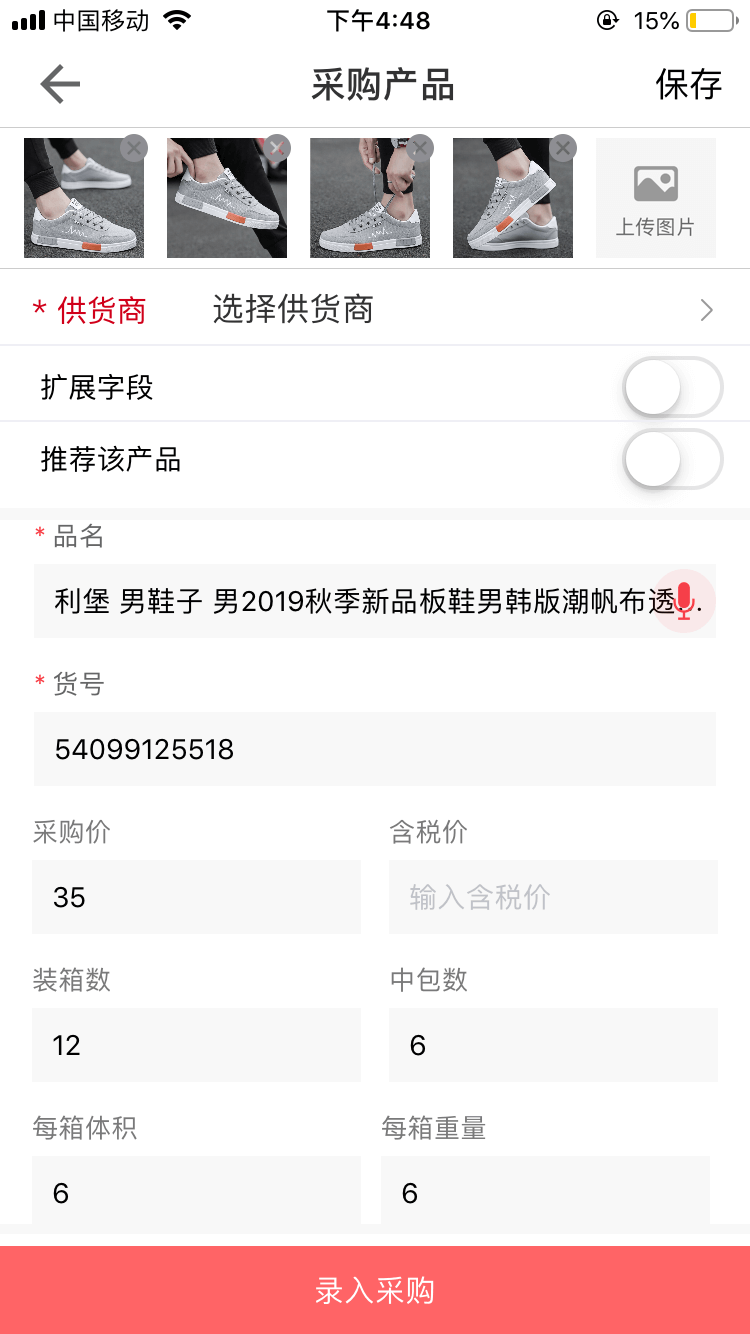Delete the second shoe photo
750x1334 pixels.
(x=277, y=148)
